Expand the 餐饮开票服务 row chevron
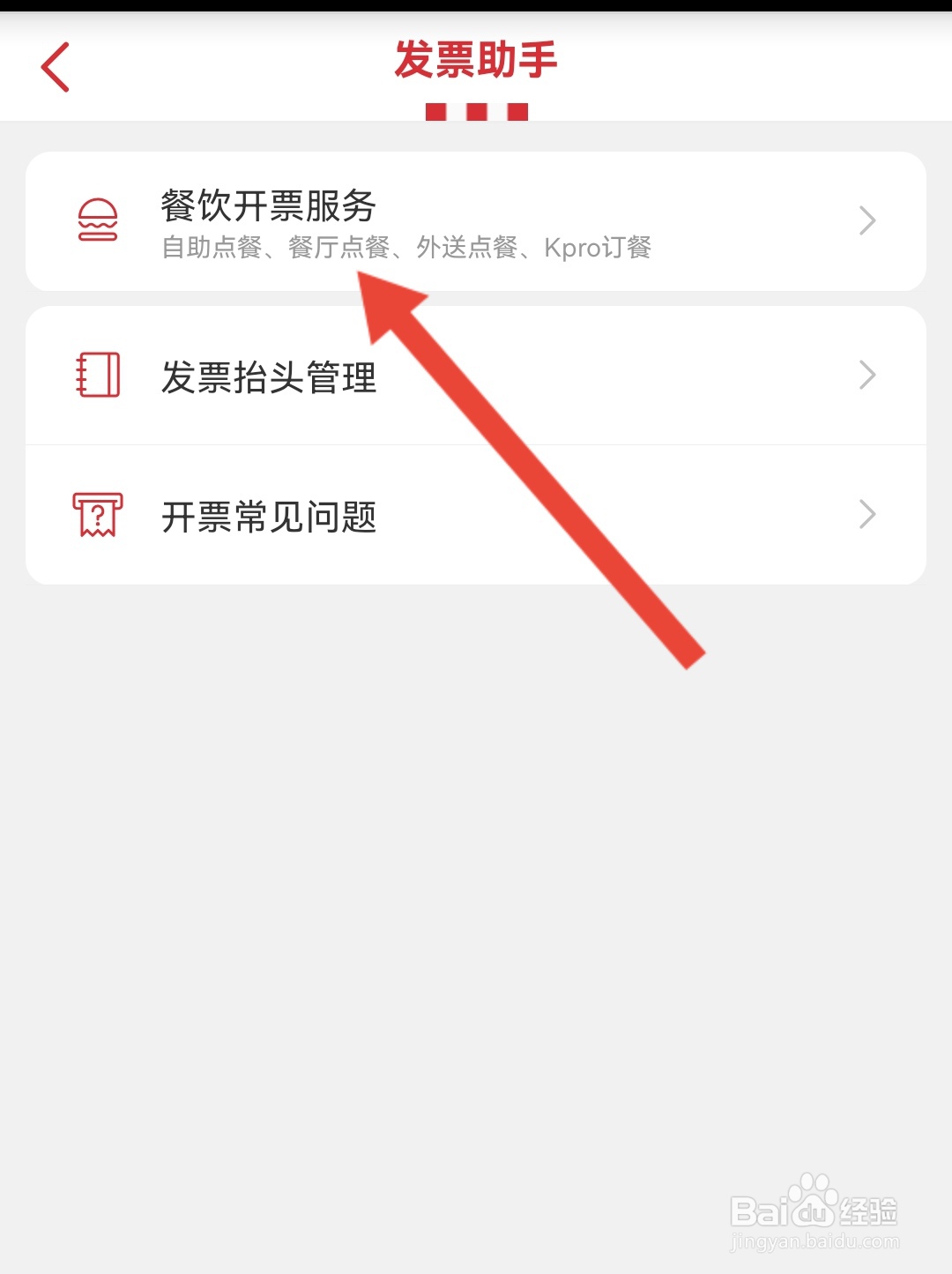This screenshot has width=952, height=1274. 867,220
